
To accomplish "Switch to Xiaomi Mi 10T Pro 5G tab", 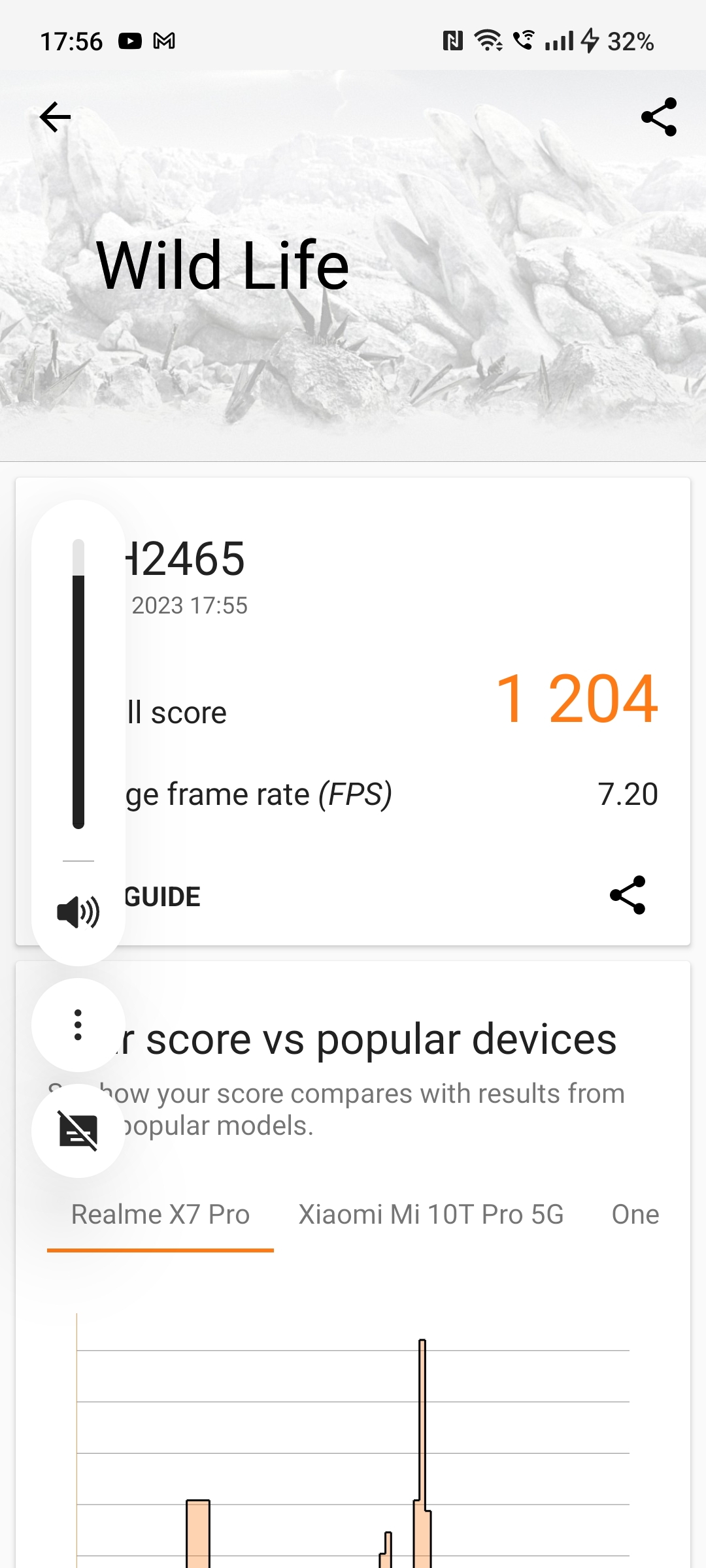I will (x=431, y=1215).
